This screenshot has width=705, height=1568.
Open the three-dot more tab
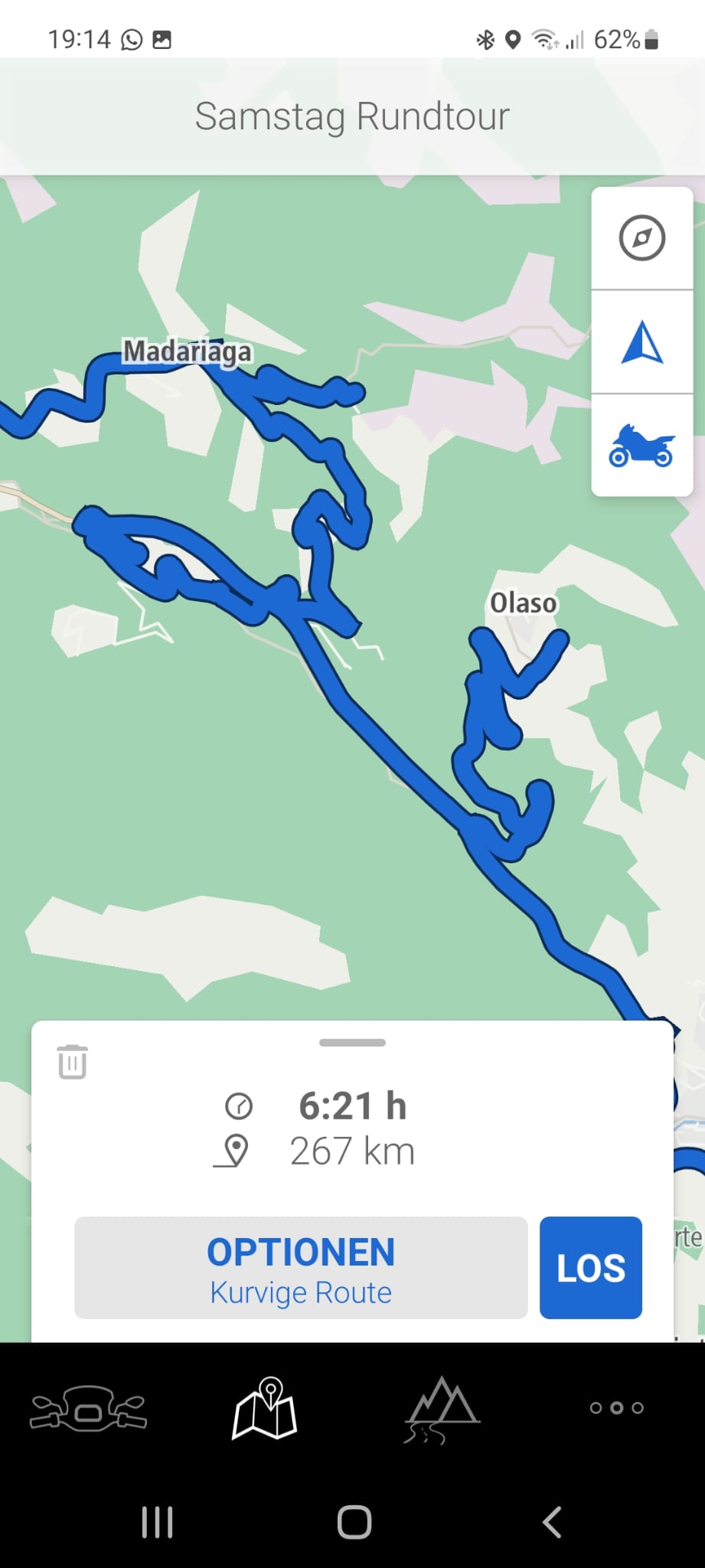point(616,1408)
